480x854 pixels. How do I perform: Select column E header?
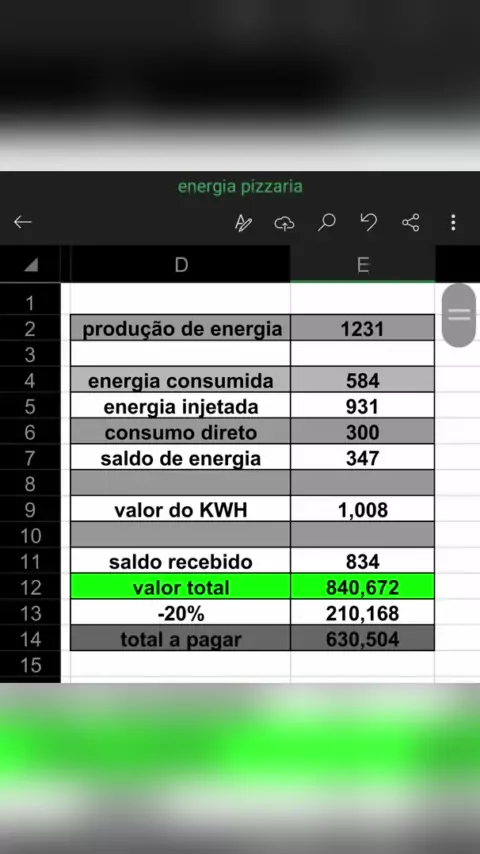[x=362, y=265]
